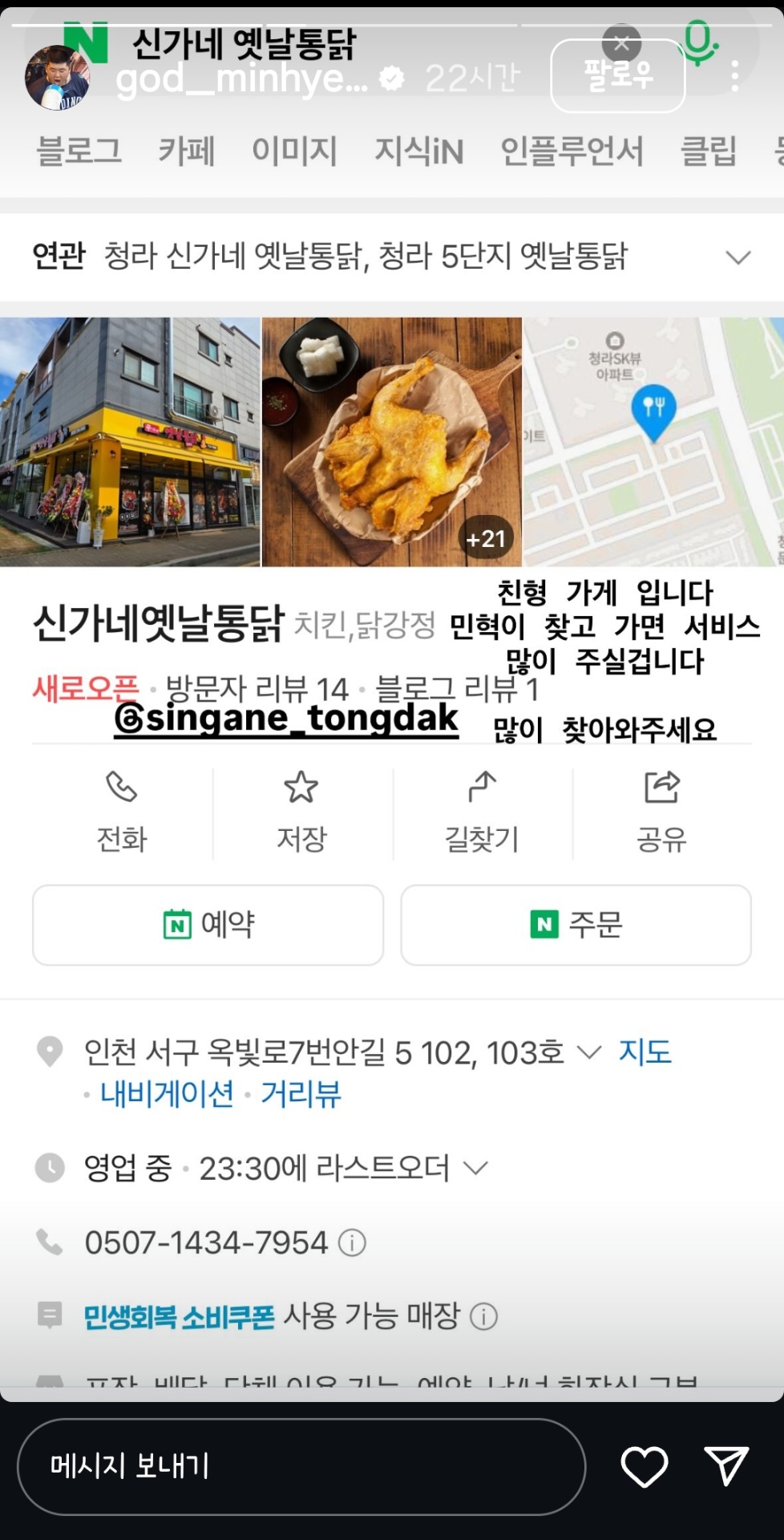The height and width of the screenshot is (1540, 784).
Task: Tap the 메시지 보내기 message field
Action: (x=301, y=1466)
